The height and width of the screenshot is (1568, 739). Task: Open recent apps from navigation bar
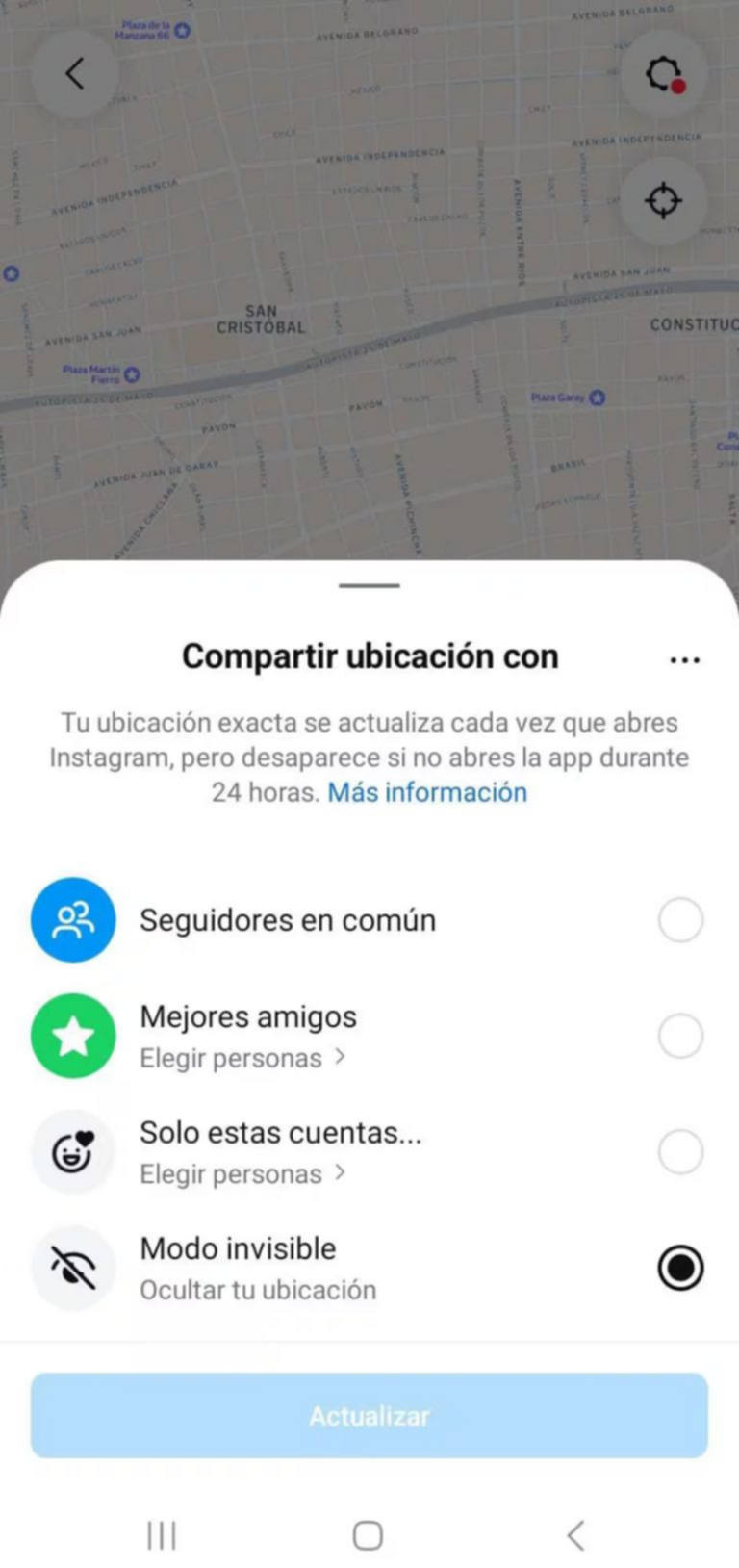[x=162, y=1535]
